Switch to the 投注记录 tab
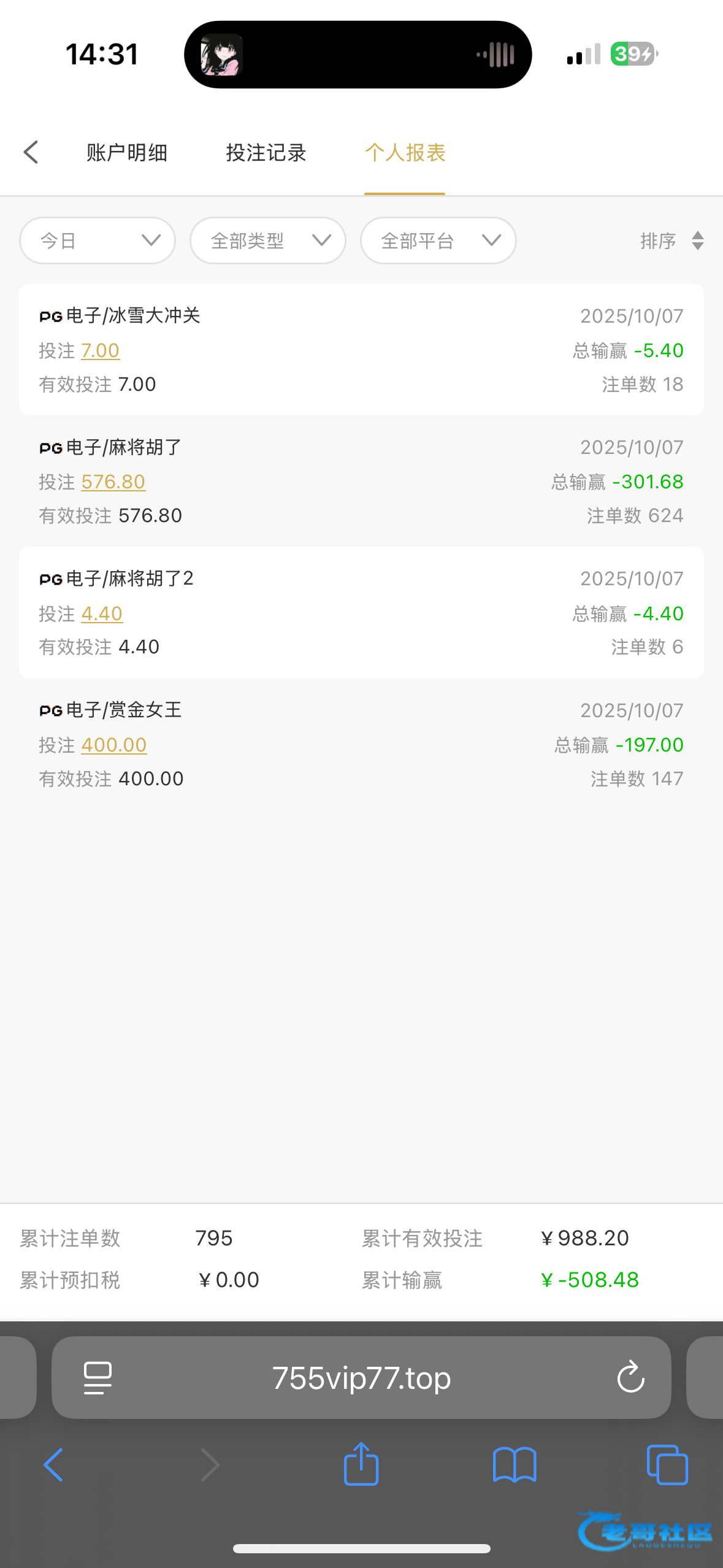 tap(266, 153)
